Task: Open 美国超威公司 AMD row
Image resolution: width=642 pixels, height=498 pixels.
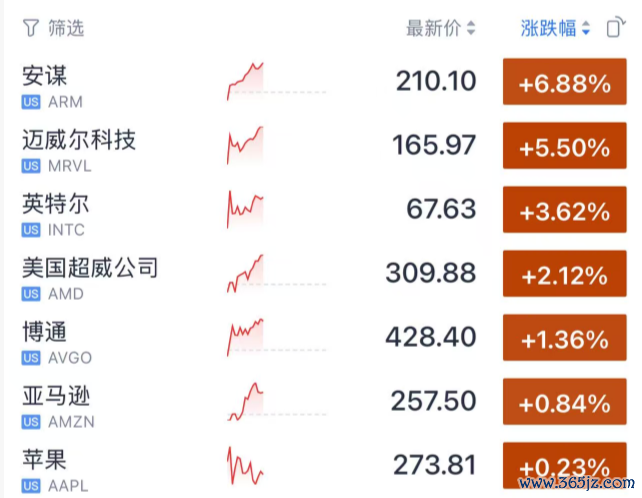Action: click(x=323, y=274)
